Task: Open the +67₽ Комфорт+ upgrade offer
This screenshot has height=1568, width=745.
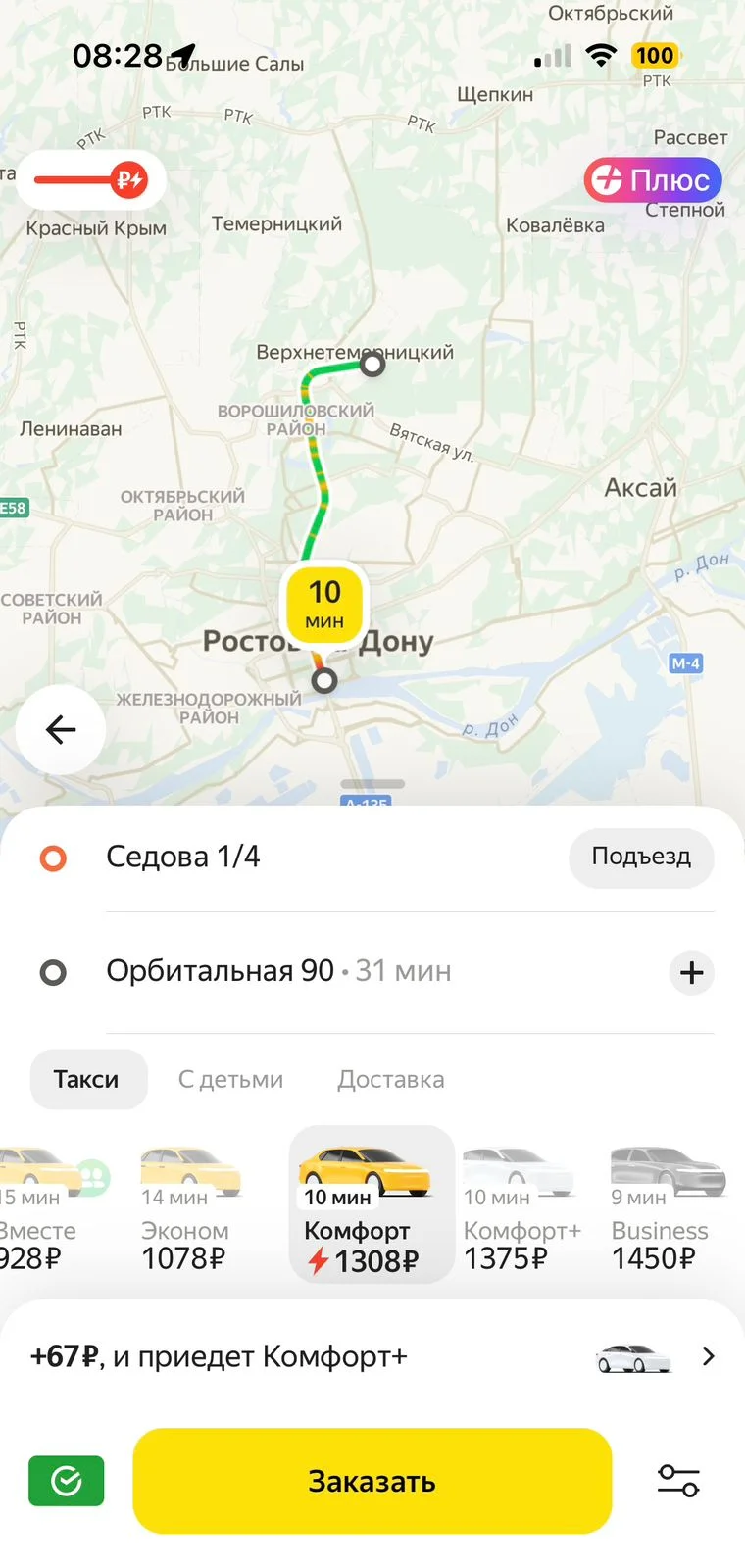Action: [372, 1357]
